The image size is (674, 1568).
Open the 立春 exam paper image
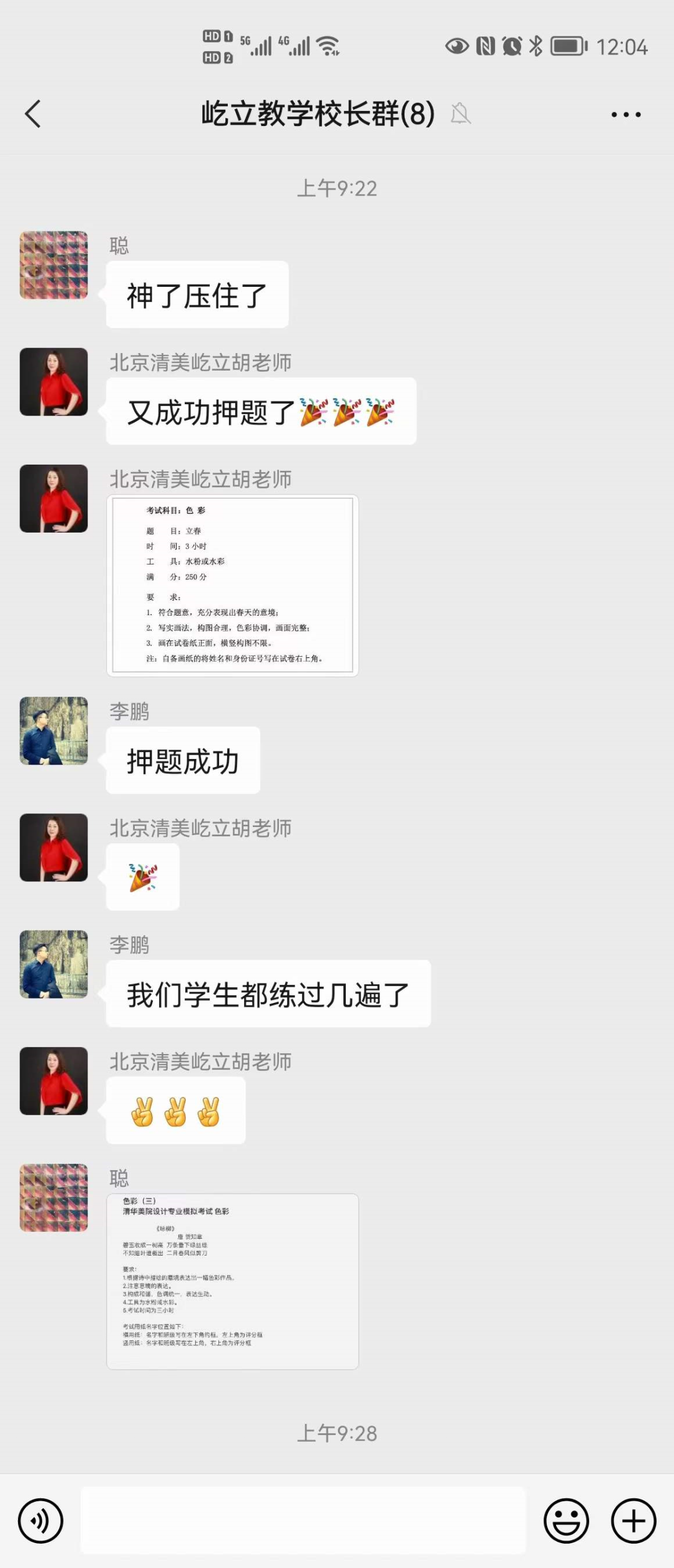[x=233, y=585]
